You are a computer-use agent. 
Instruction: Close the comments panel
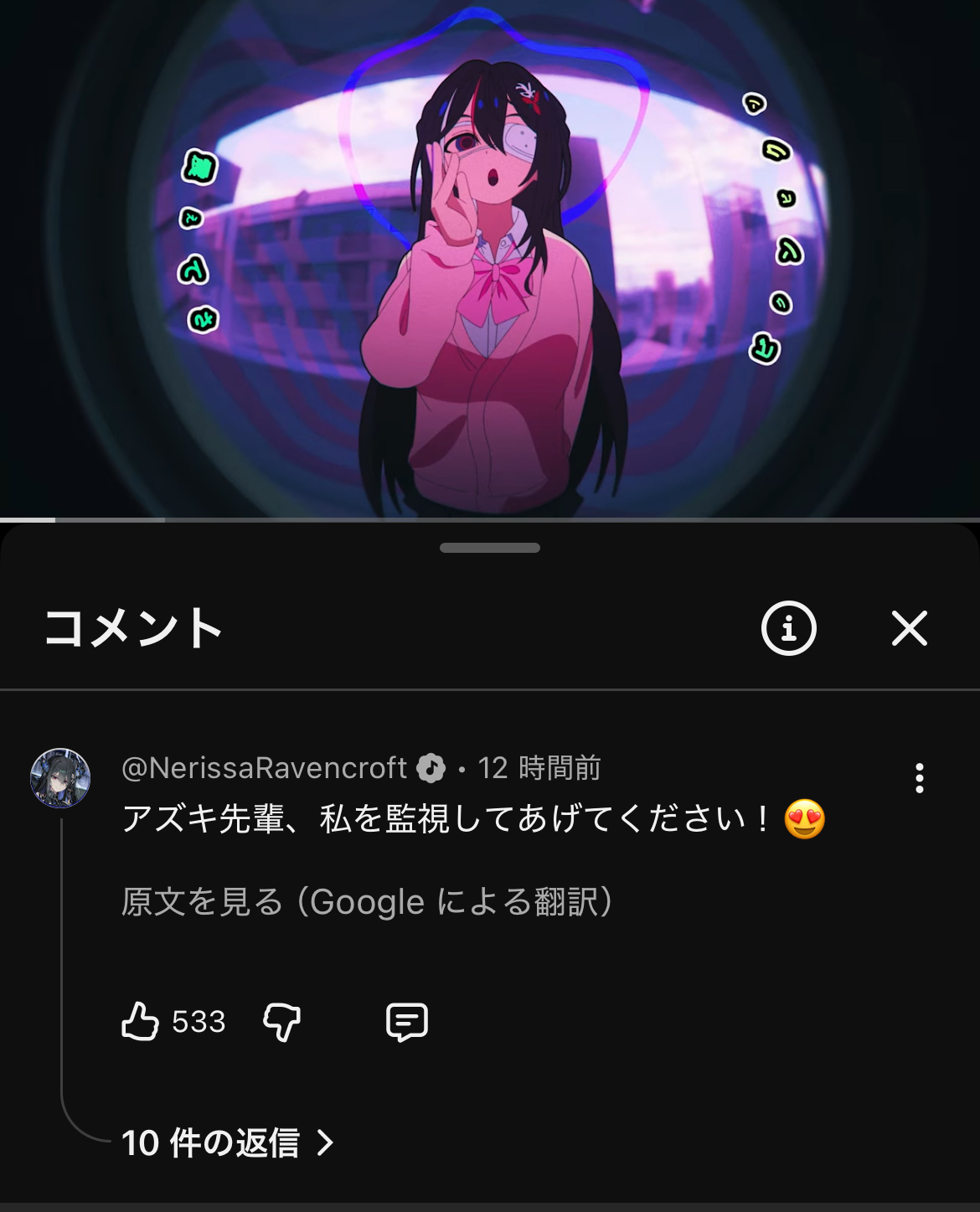[x=910, y=628]
